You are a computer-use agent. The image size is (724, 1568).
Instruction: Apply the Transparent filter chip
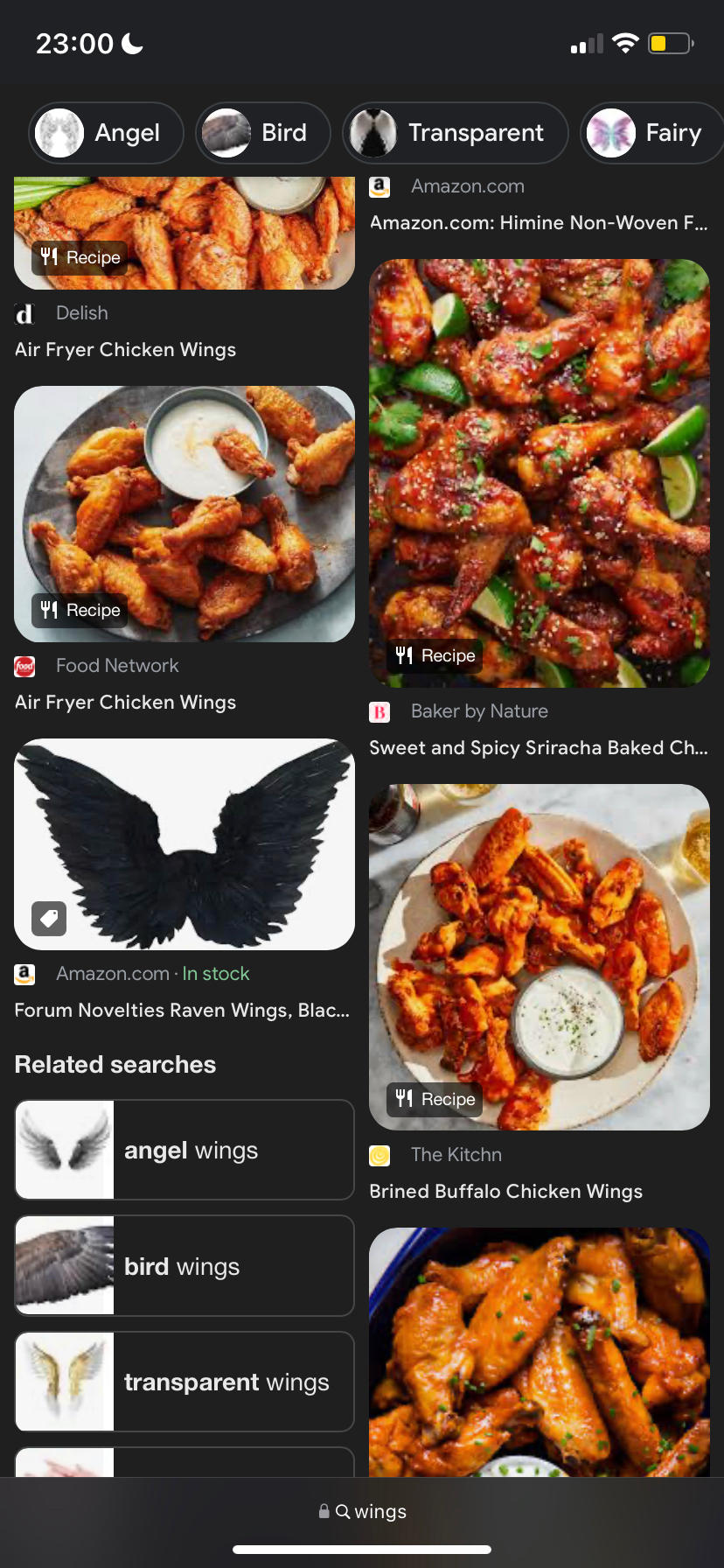pos(456,133)
